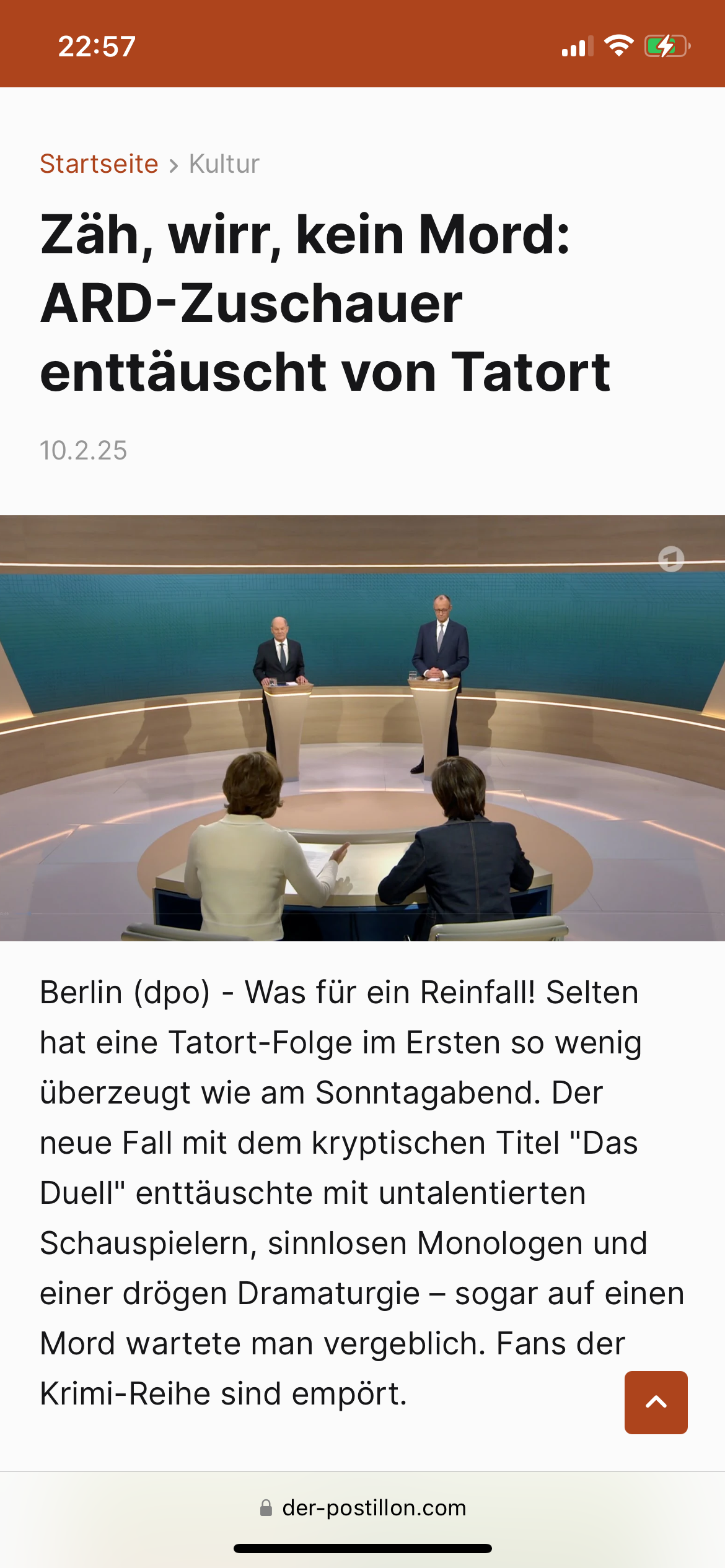Open the Startseite breadcrumb link

99,164
